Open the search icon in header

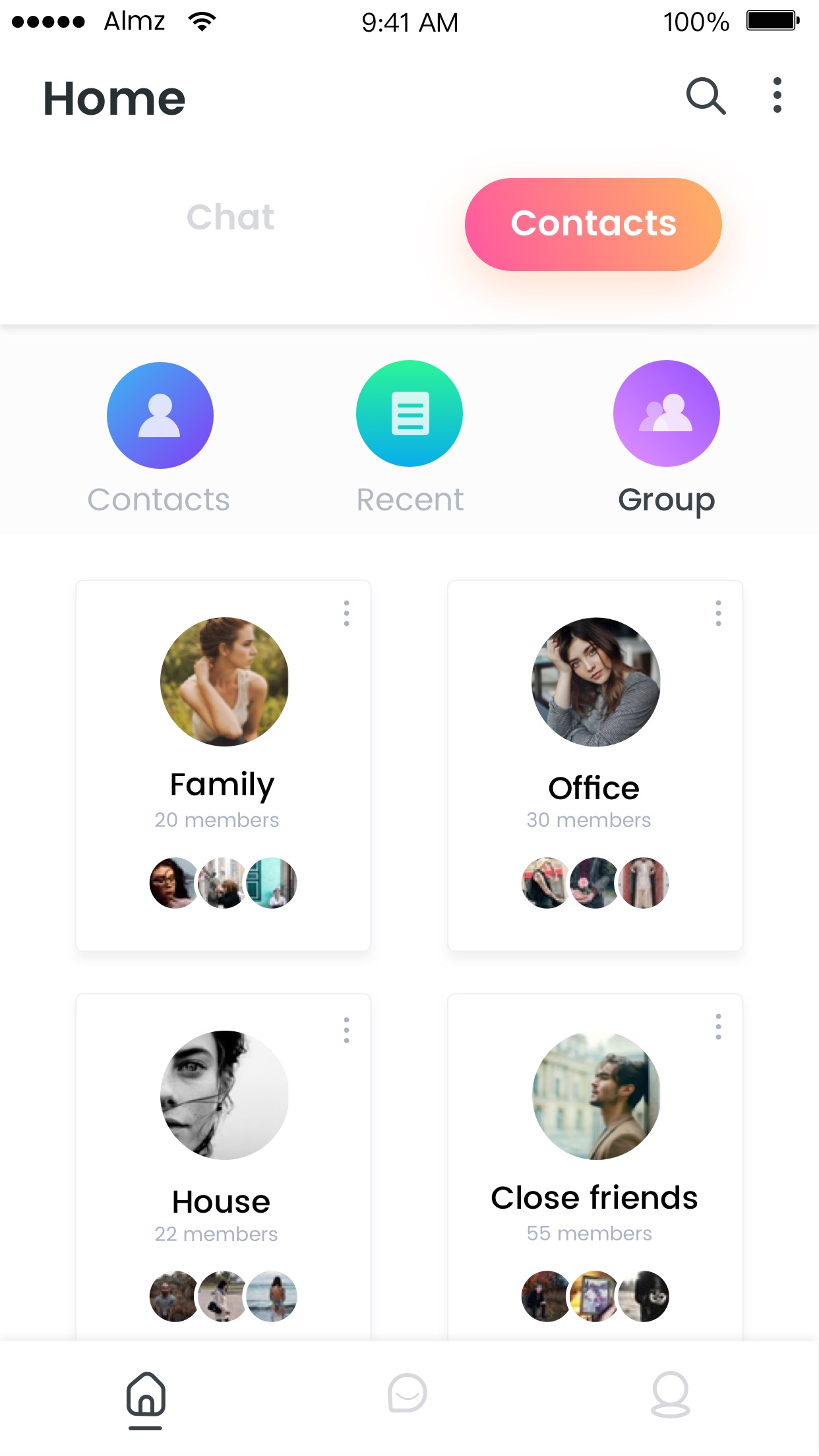pyautogui.click(x=706, y=96)
